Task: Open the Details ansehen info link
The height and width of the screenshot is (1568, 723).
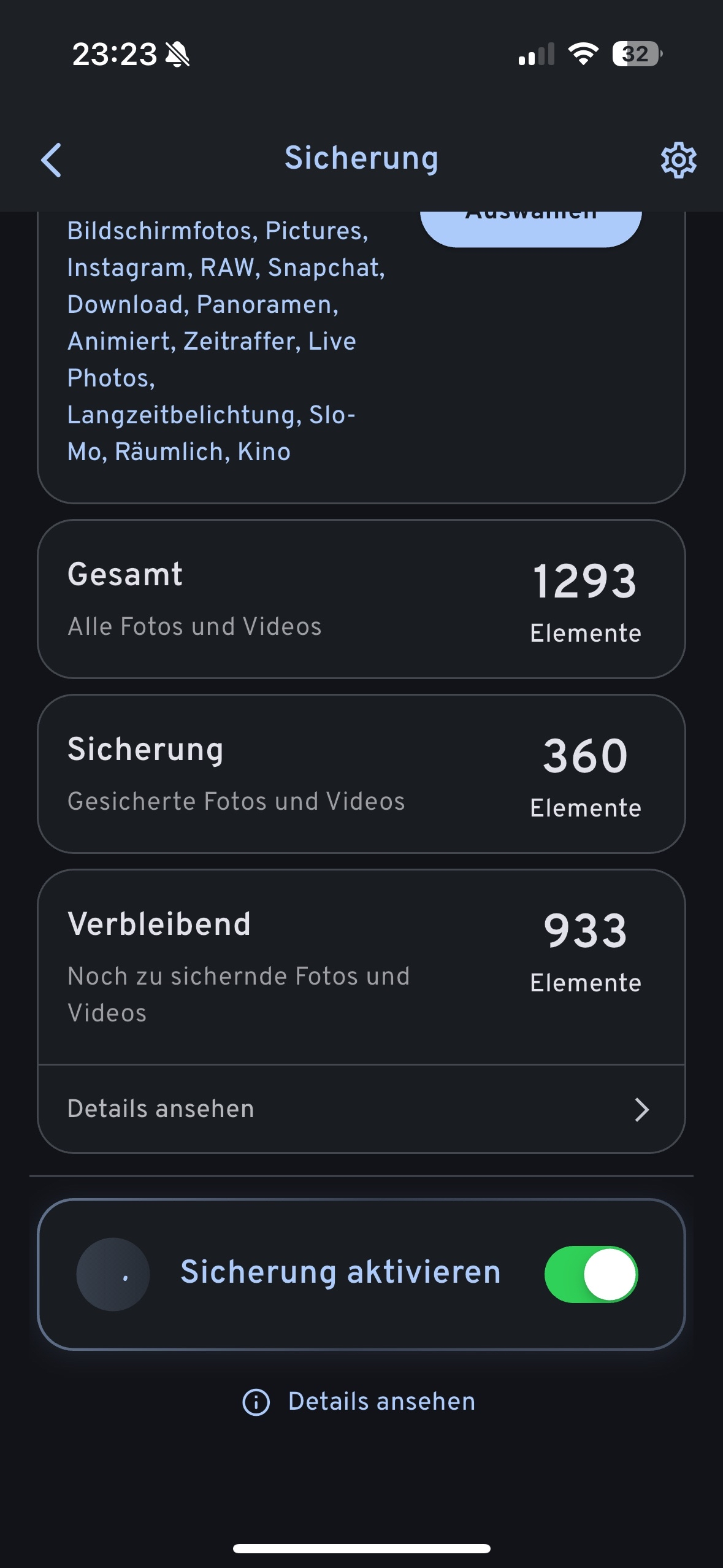Action: coord(359,1402)
